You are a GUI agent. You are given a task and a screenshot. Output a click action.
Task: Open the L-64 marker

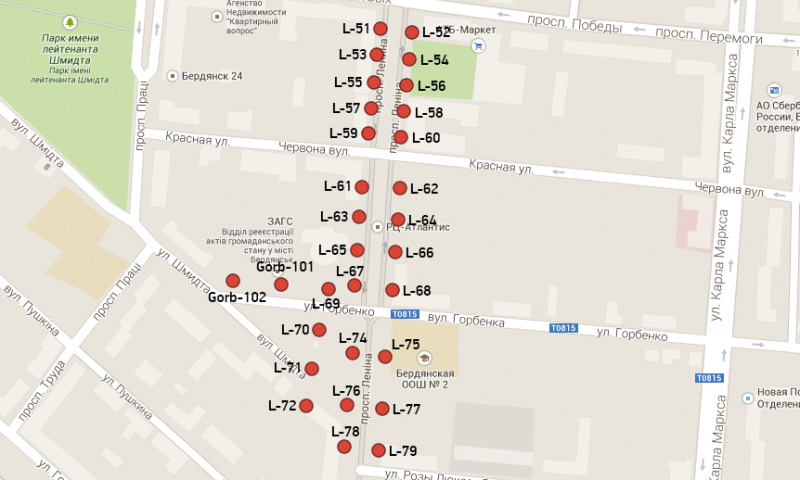(x=398, y=219)
